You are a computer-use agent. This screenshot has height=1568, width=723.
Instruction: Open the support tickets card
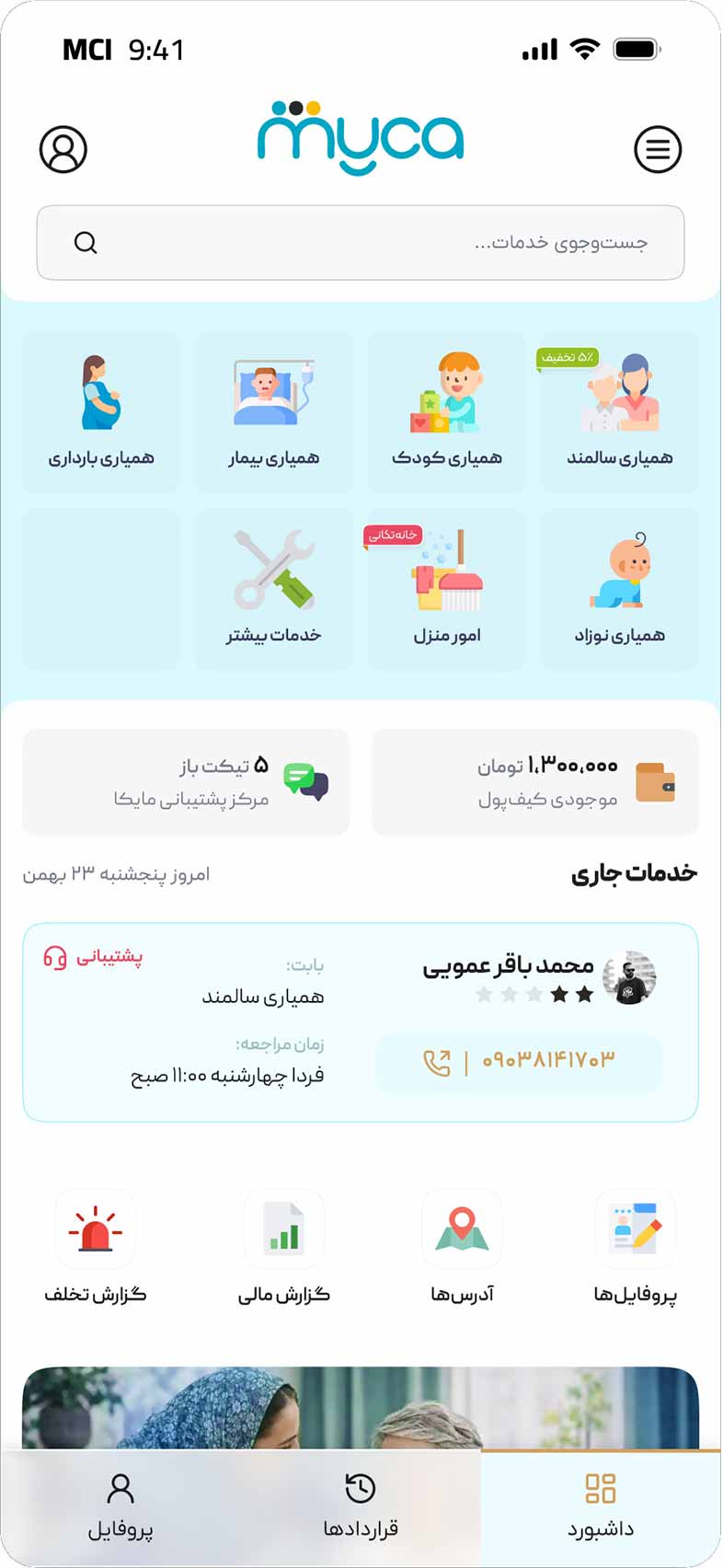pyautogui.click(x=186, y=782)
